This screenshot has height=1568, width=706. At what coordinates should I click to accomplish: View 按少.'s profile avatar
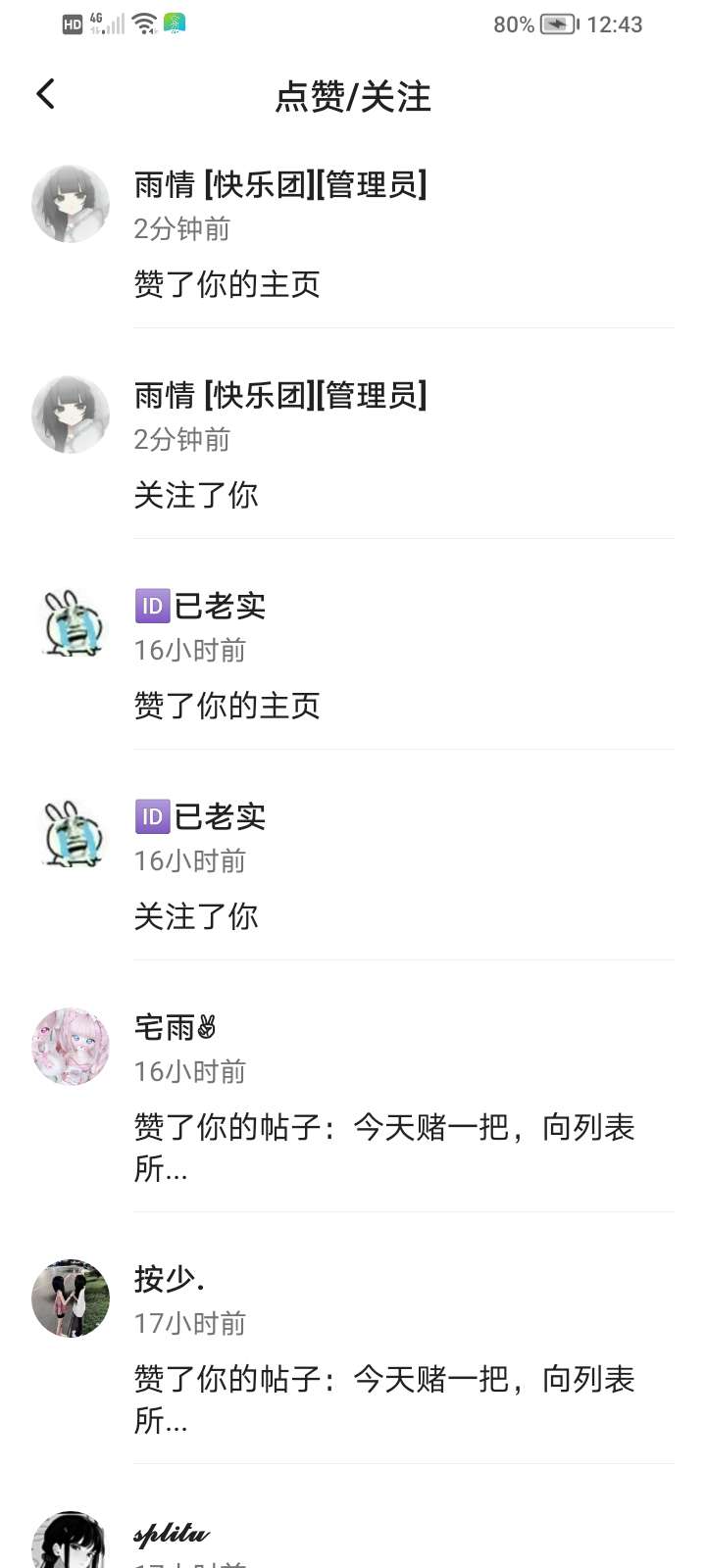(x=71, y=1298)
